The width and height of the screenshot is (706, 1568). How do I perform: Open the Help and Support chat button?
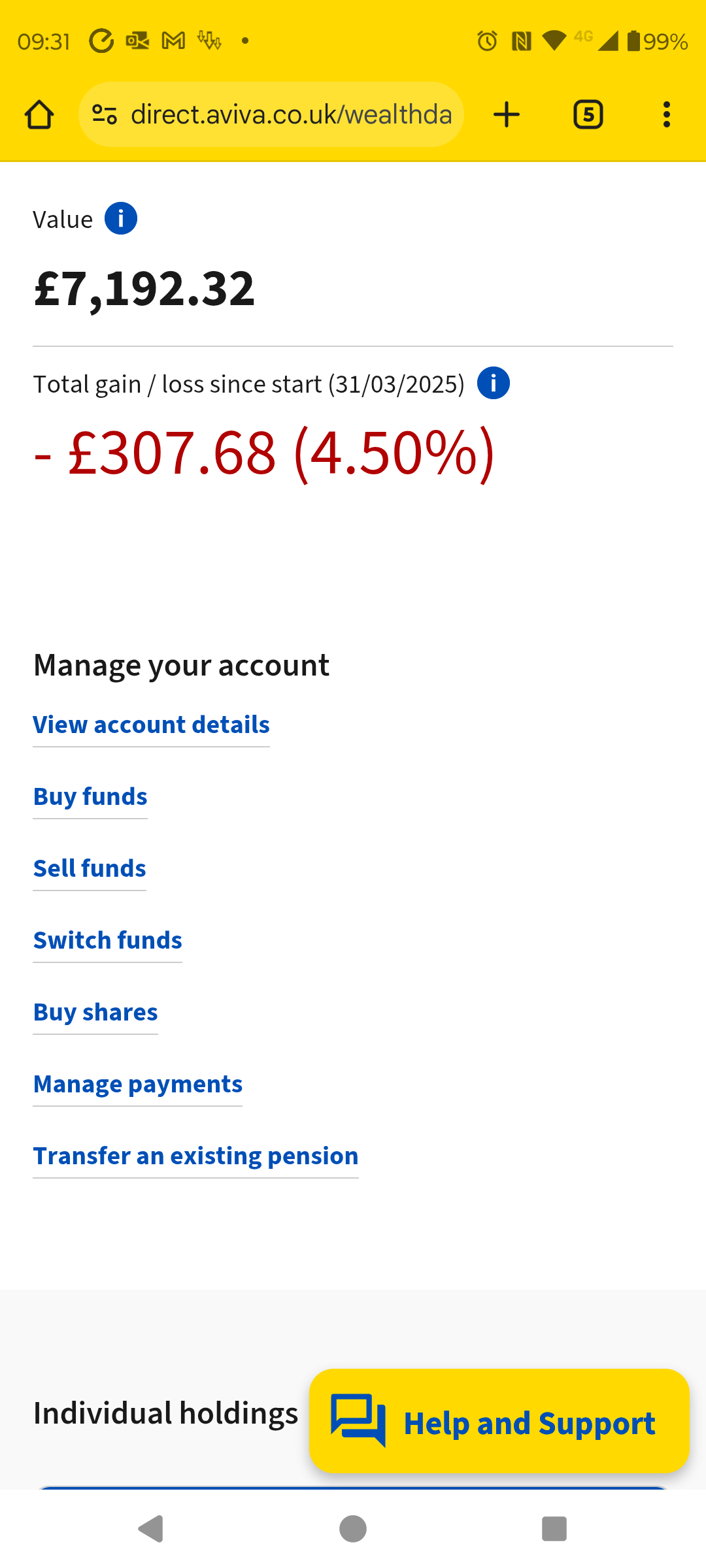(499, 1421)
